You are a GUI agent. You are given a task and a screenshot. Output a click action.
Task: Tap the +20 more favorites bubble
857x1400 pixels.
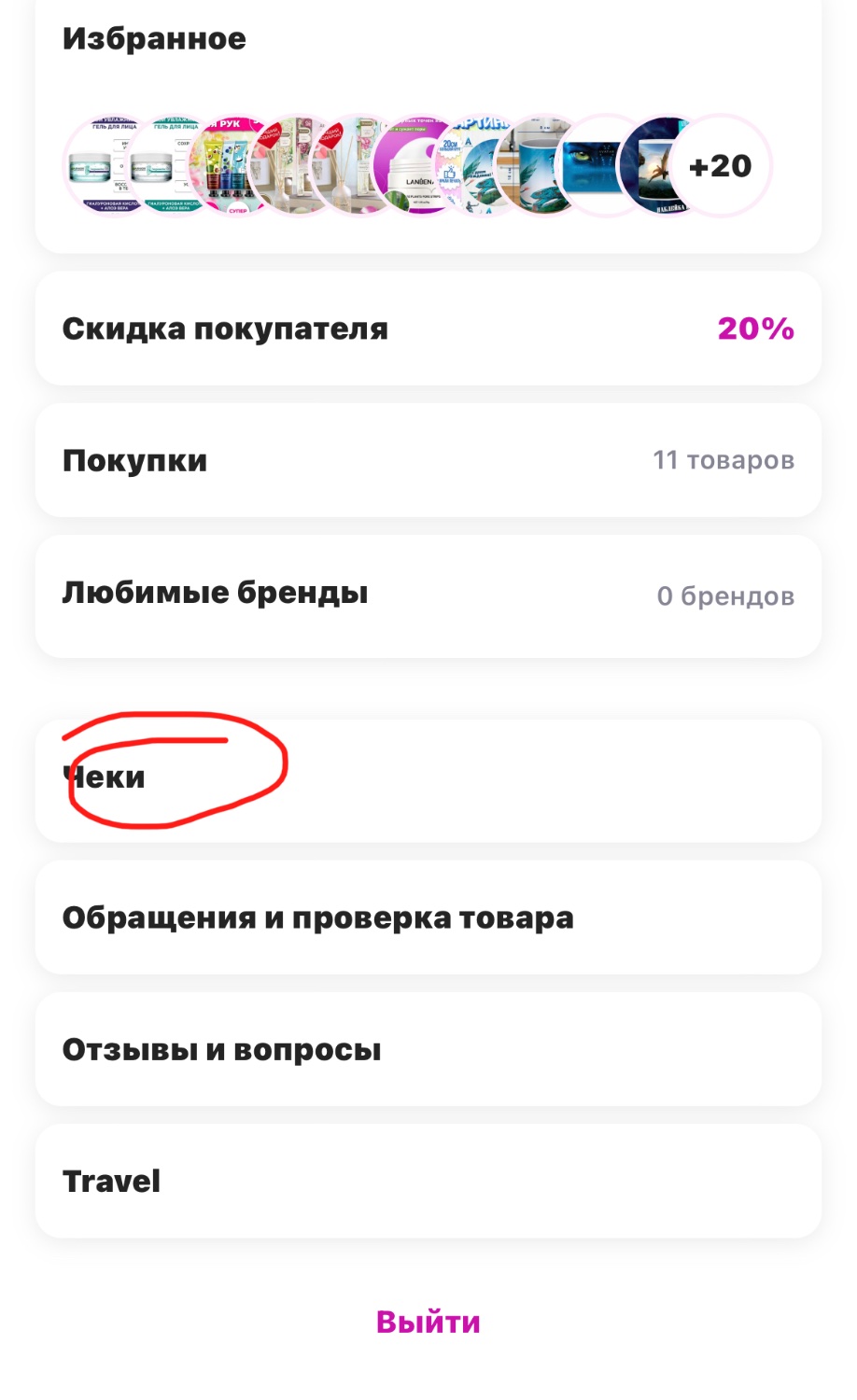pyautogui.click(x=720, y=166)
